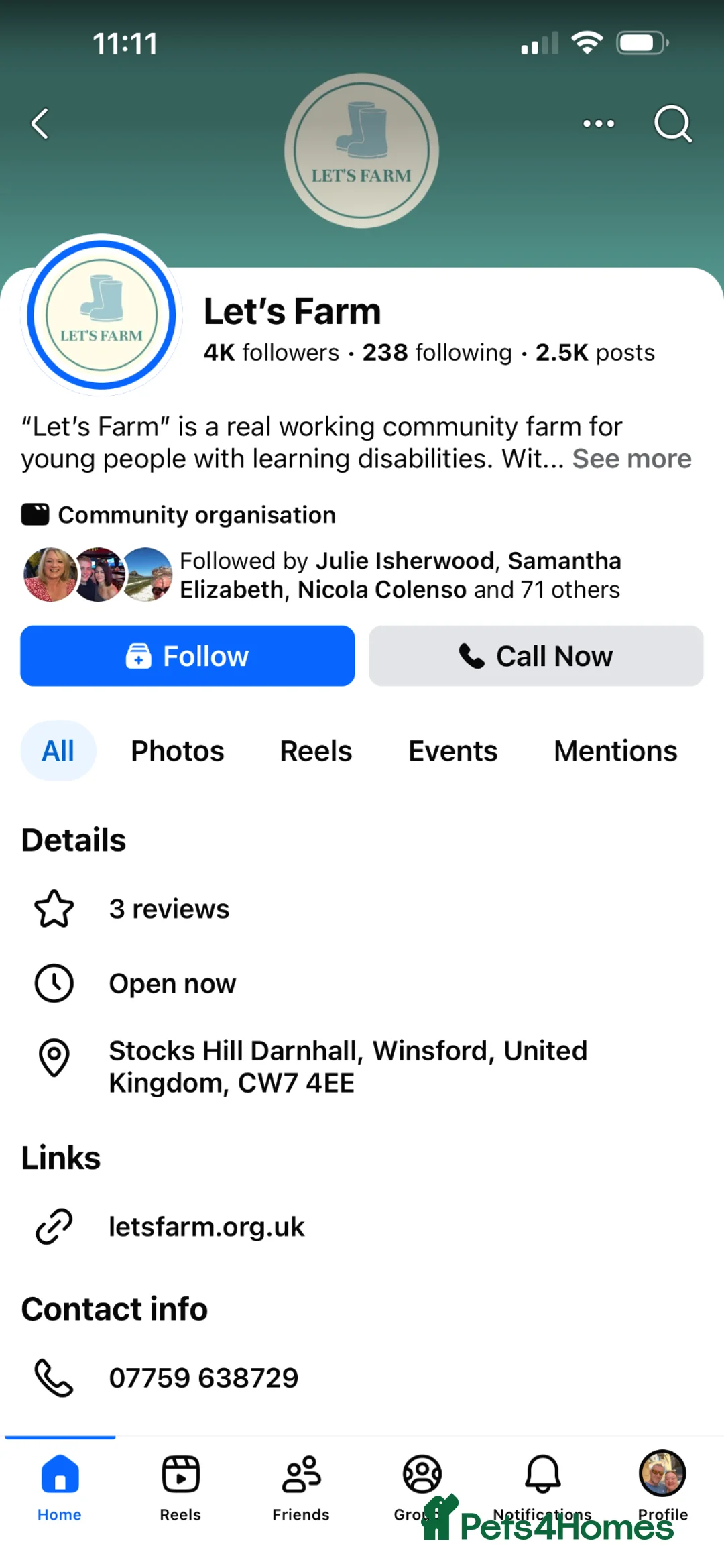This screenshot has height=1568, width=724.
Task: Show the Events tab
Action: tap(453, 751)
